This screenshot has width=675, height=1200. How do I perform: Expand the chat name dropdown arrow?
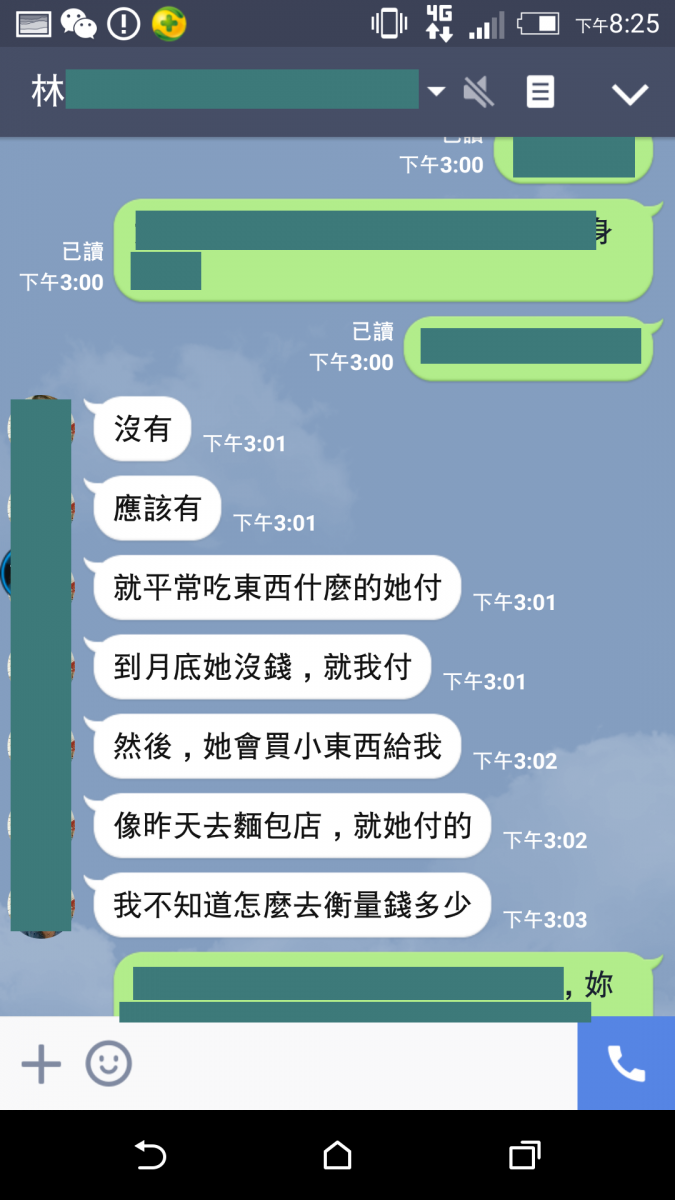point(436,92)
